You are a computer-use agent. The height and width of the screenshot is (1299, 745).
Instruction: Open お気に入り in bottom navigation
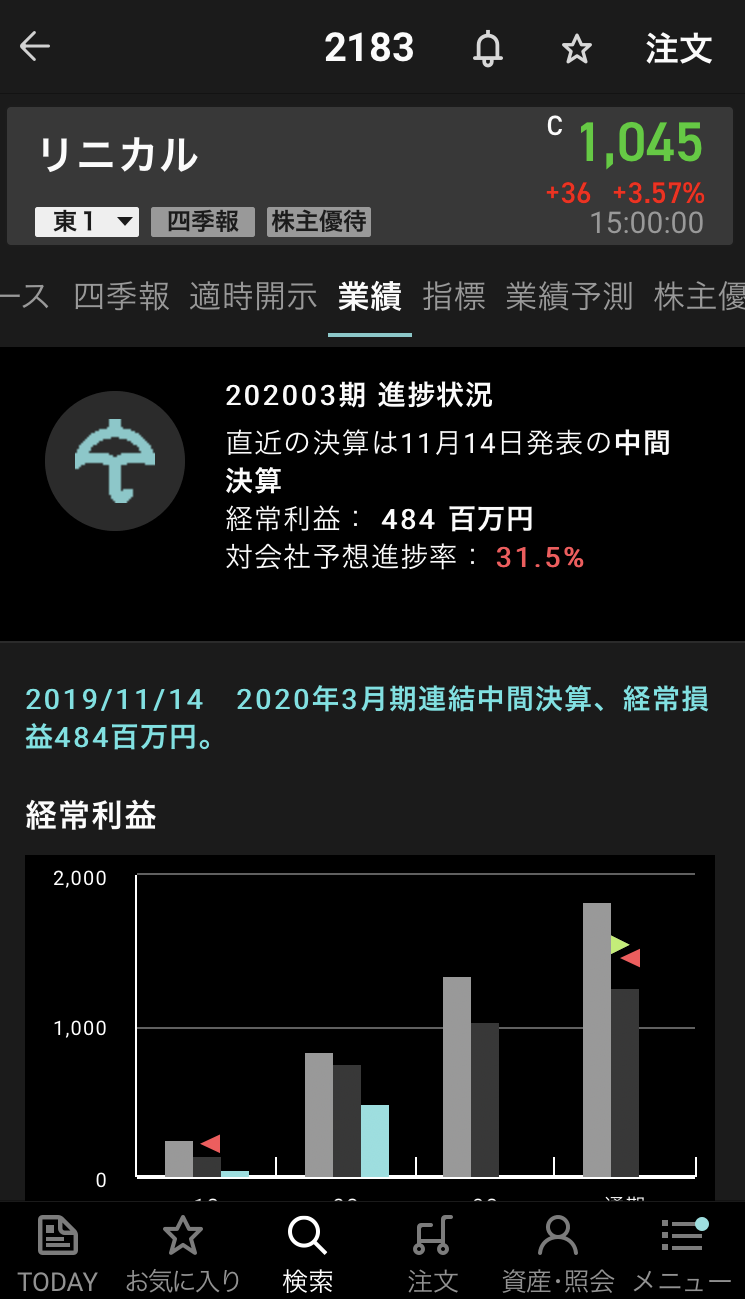(183, 1252)
